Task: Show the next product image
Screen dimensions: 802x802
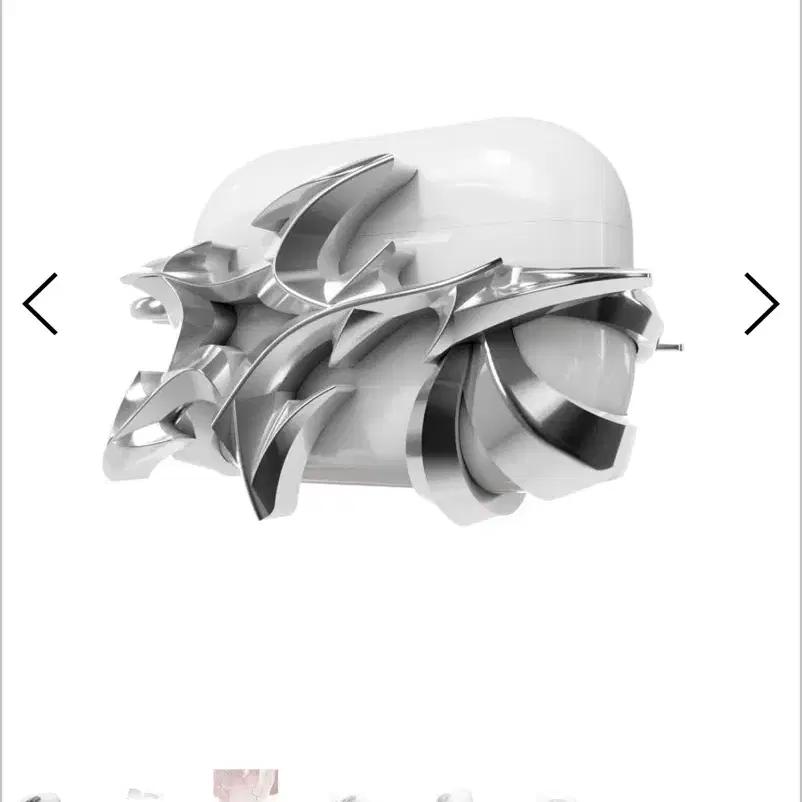Action: pos(760,303)
